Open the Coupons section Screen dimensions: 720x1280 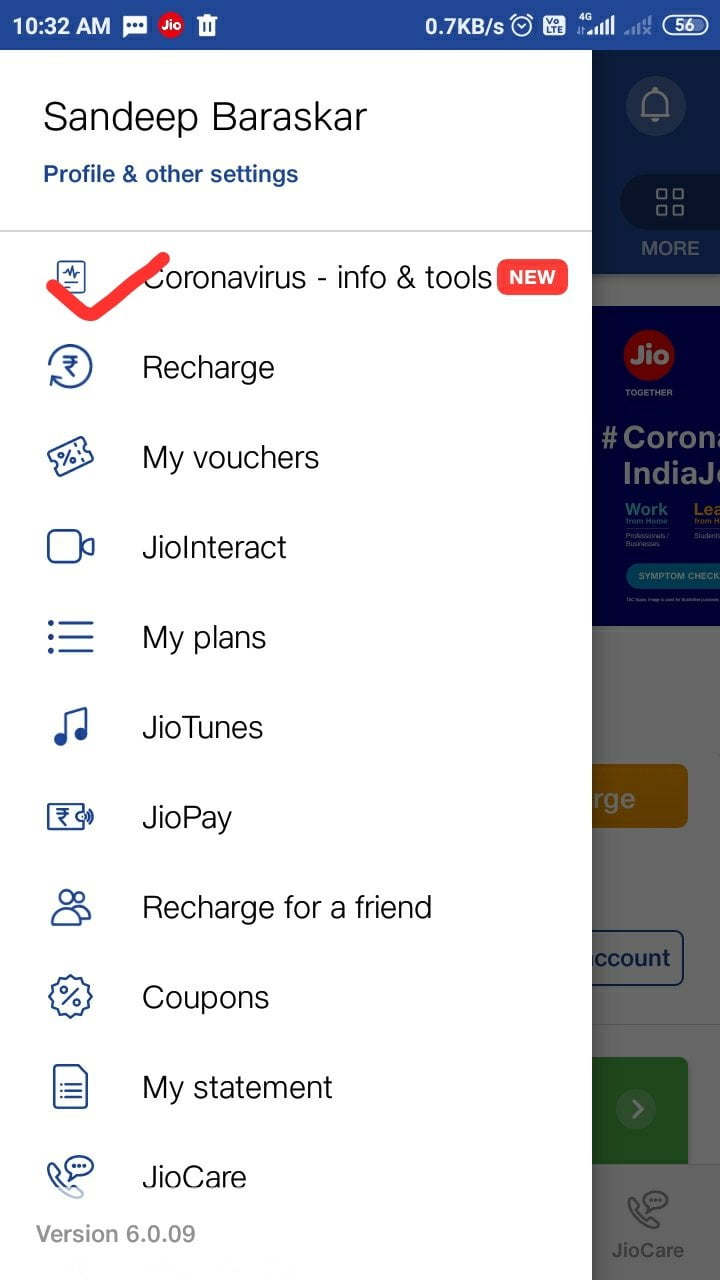[205, 997]
